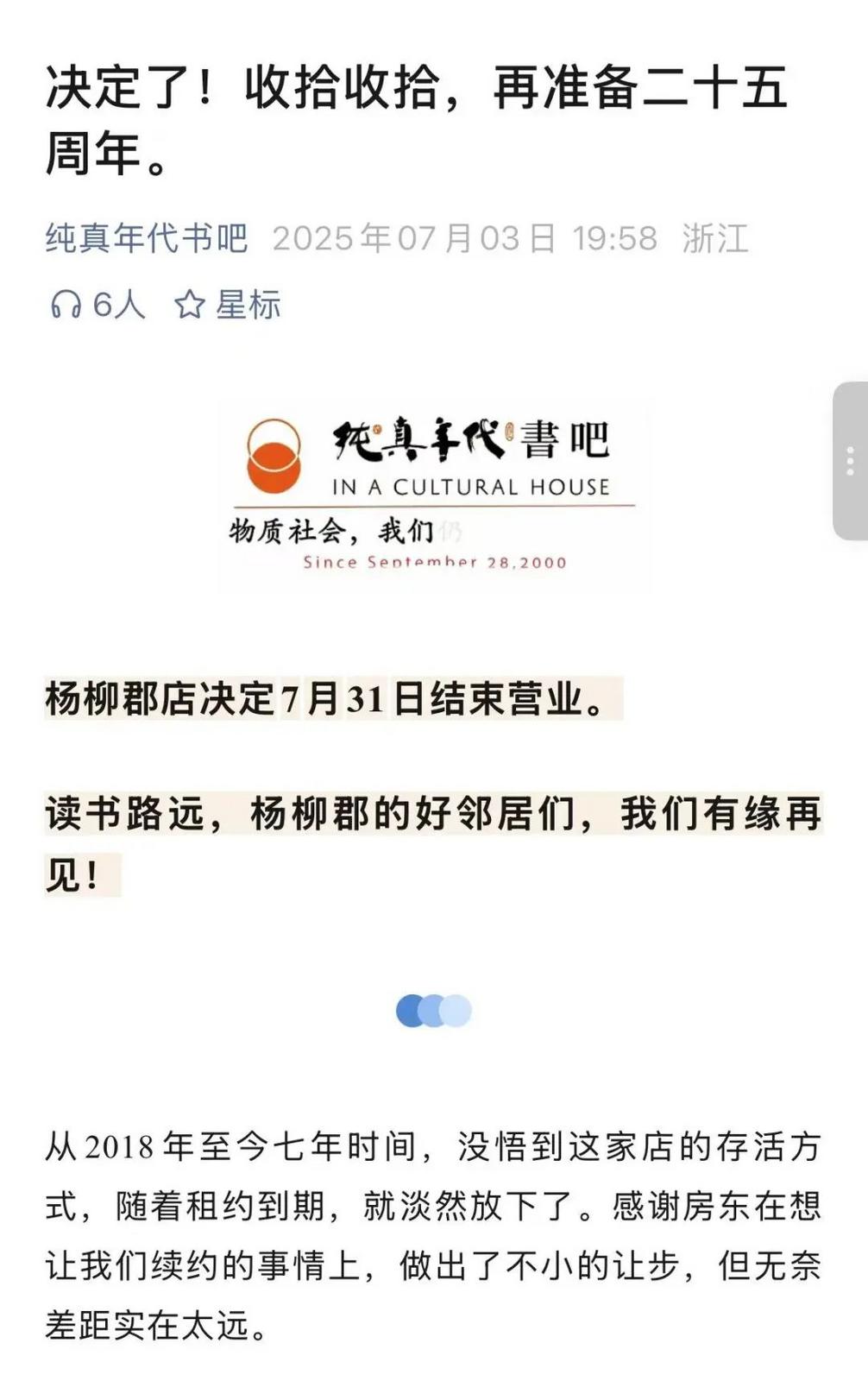Open the floating three-dot side handle
This screenshot has height=1381, width=868.
850,462
